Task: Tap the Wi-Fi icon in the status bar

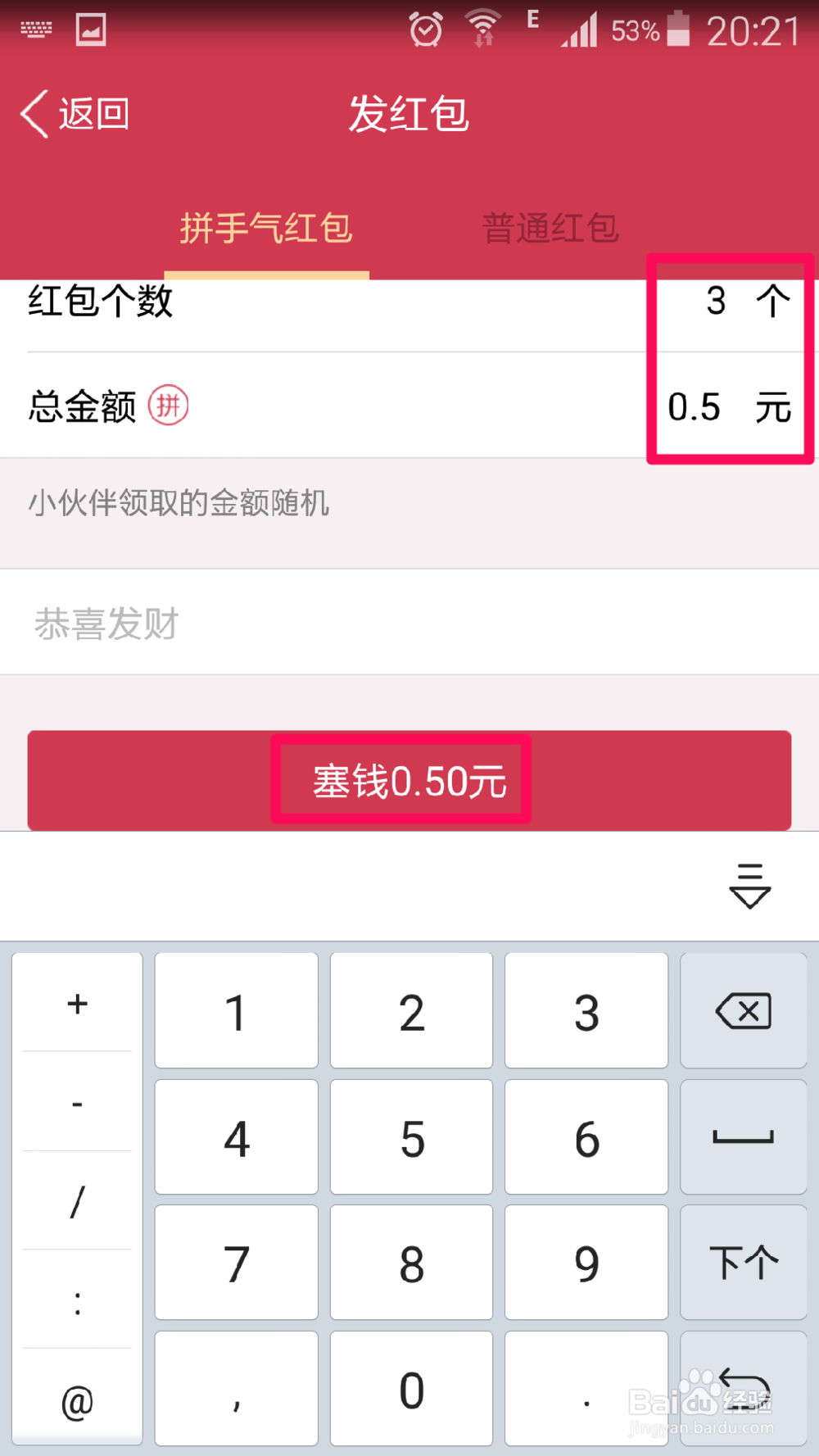Action: [x=482, y=27]
